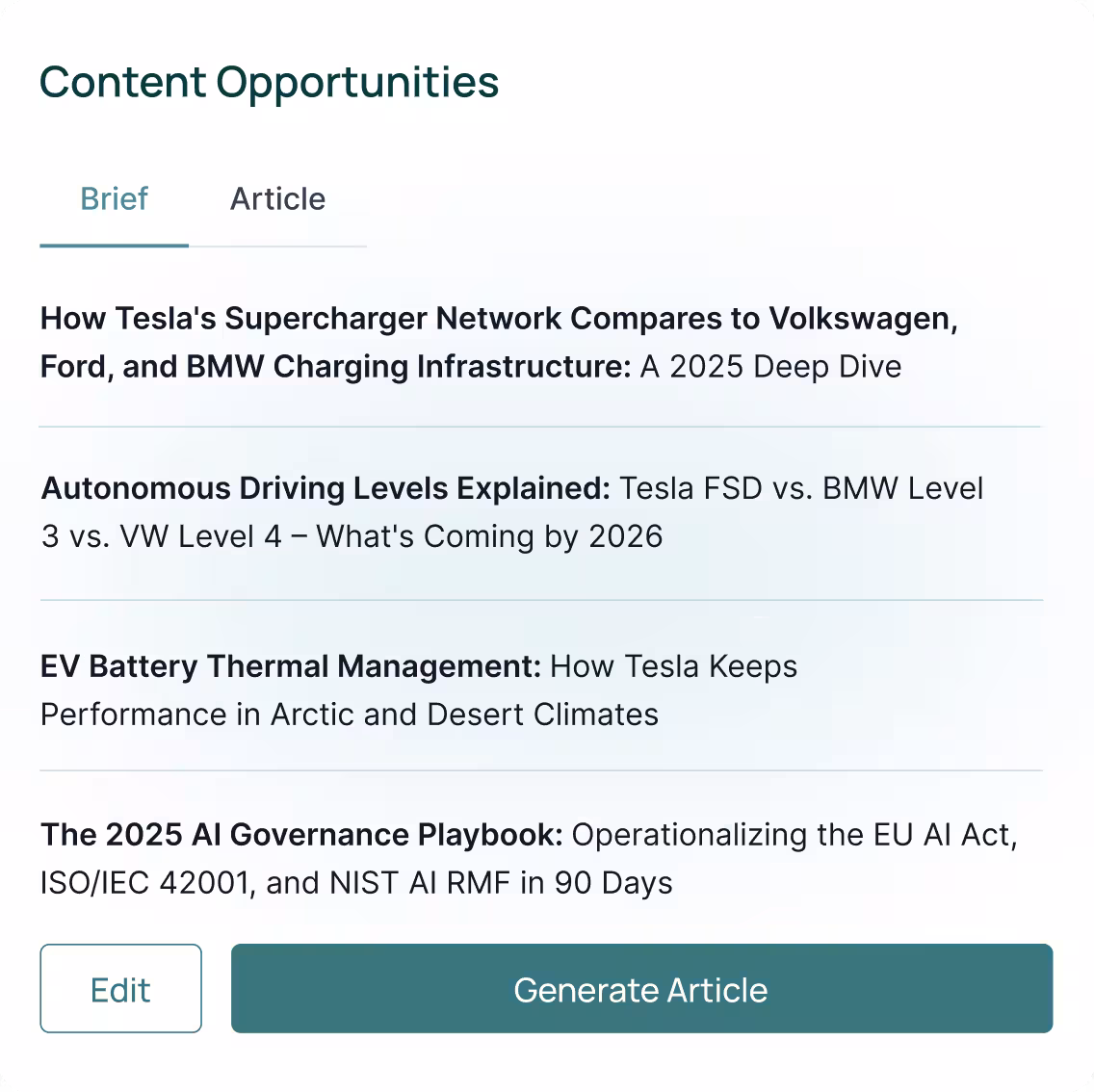
Task: Select the Brief tab
Action: point(114,199)
